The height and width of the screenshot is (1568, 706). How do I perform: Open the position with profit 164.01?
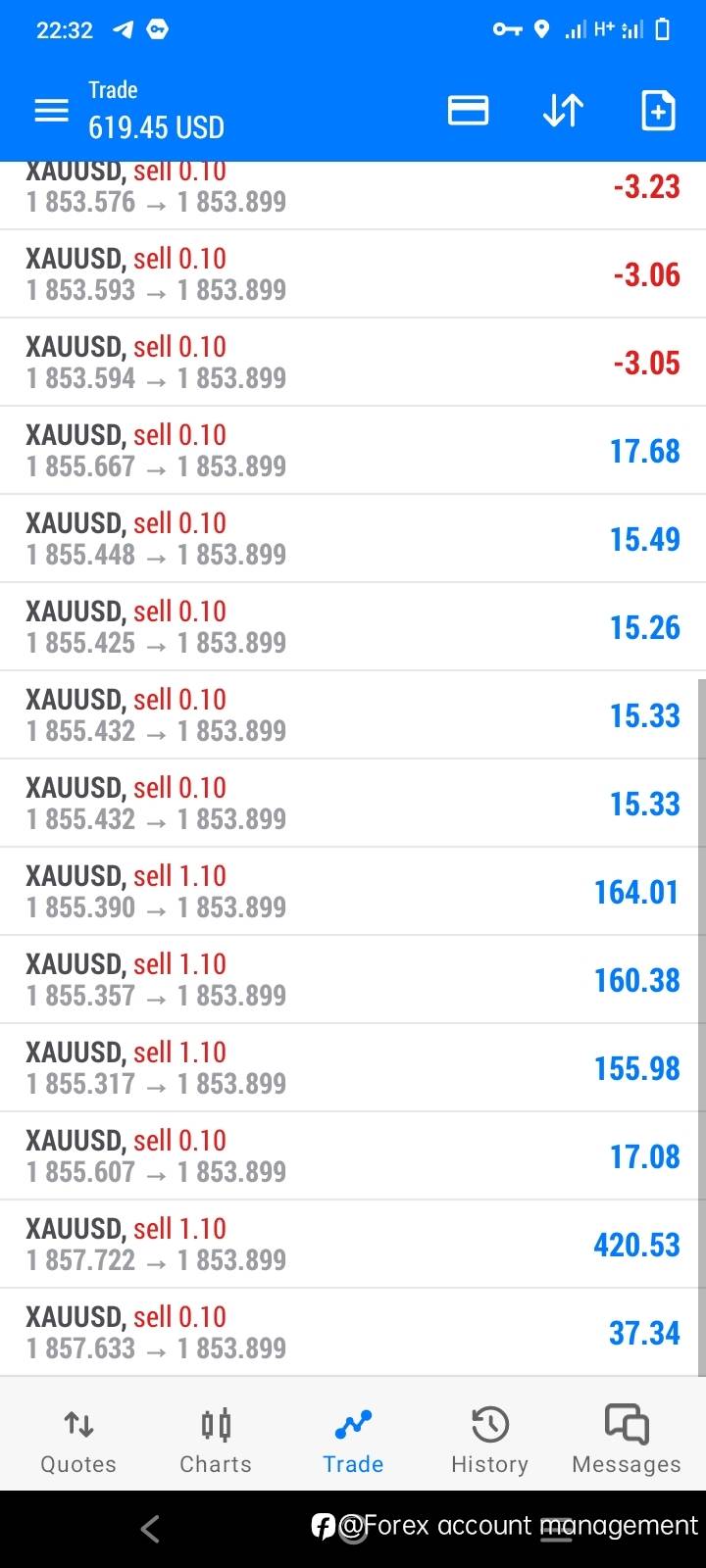tap(353, 891)
